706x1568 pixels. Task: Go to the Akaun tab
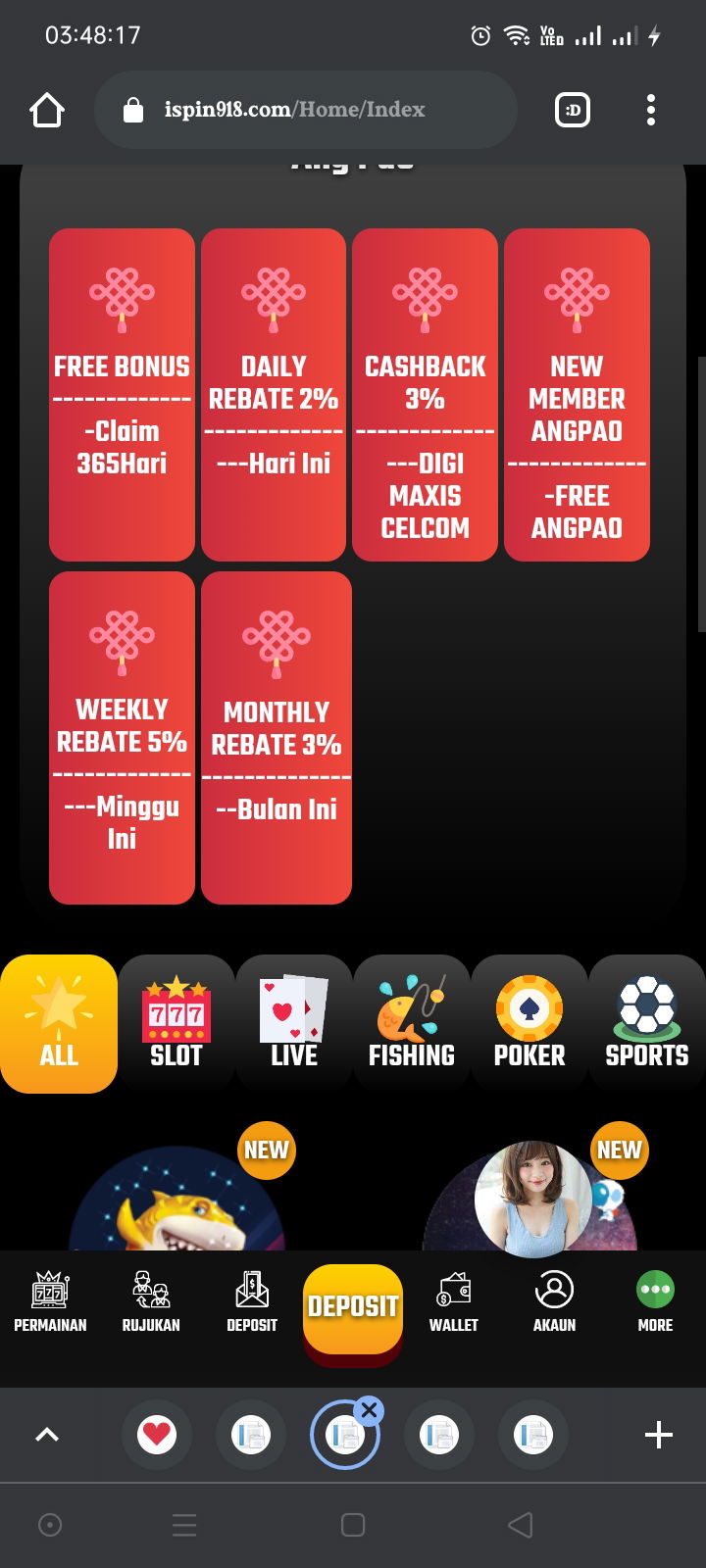pos(554,1301)
